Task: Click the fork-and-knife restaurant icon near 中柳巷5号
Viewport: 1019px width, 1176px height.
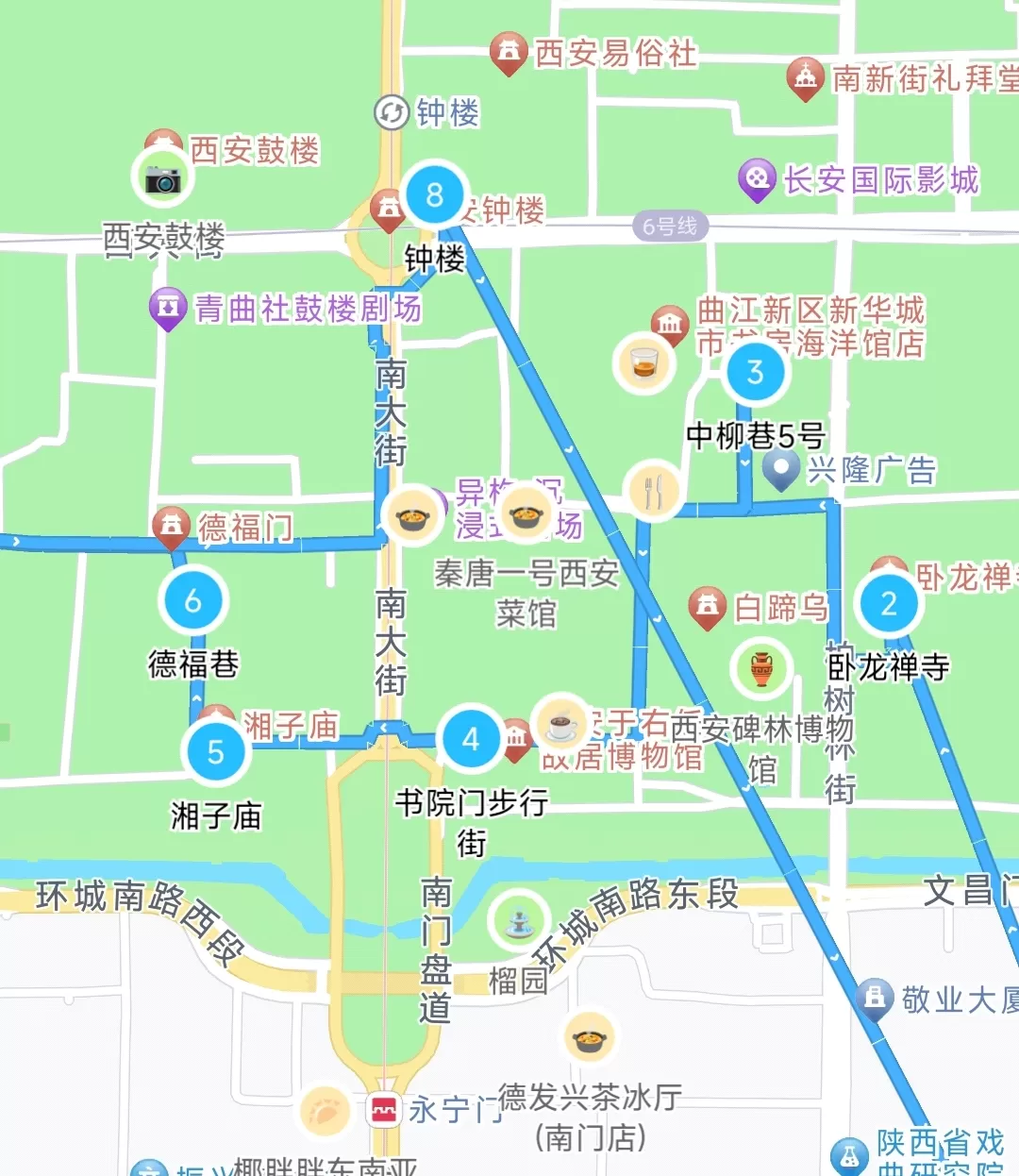Action: point(653,487)
